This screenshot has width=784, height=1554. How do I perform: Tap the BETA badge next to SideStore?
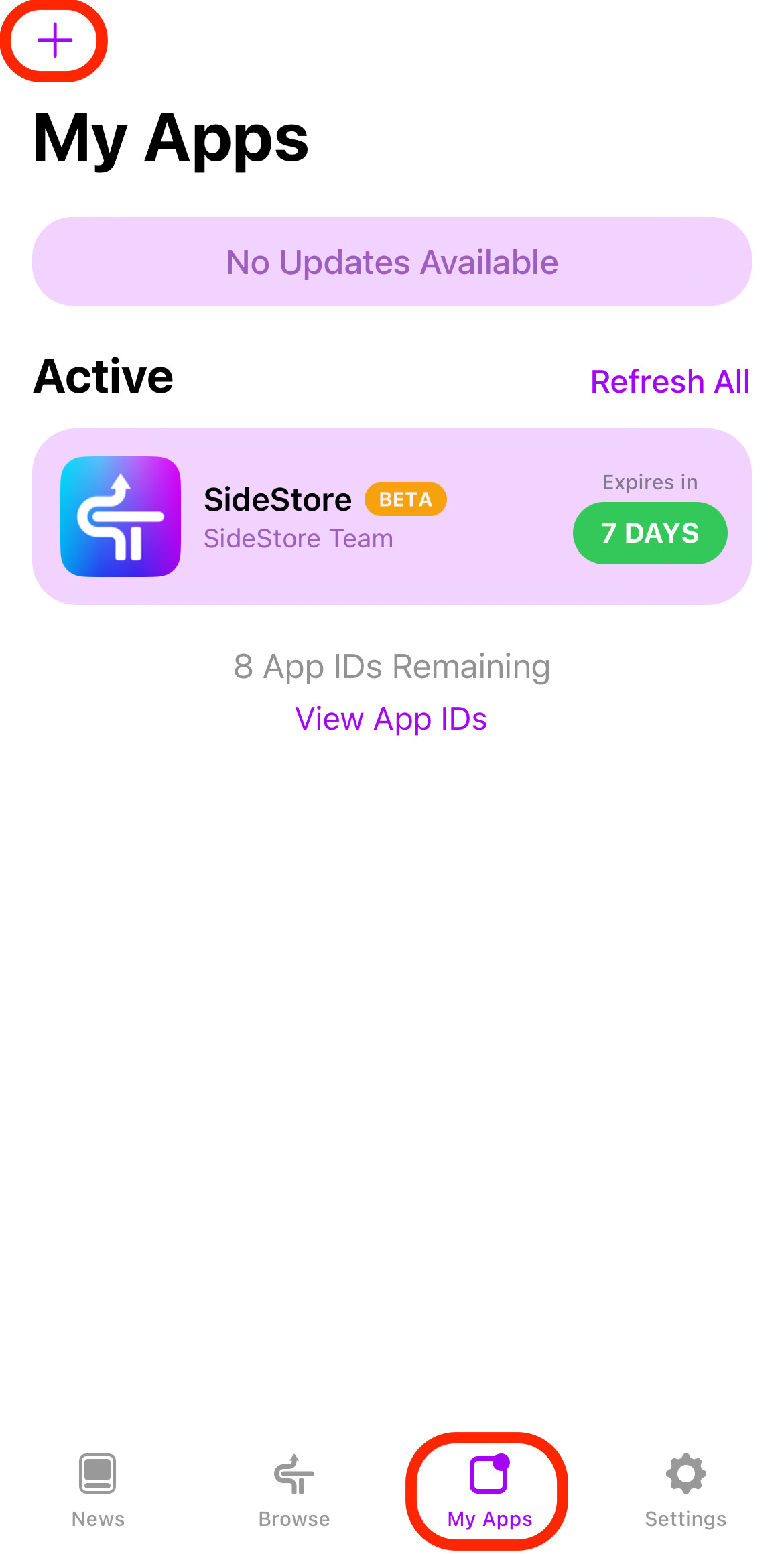click(x=405, y=499)
